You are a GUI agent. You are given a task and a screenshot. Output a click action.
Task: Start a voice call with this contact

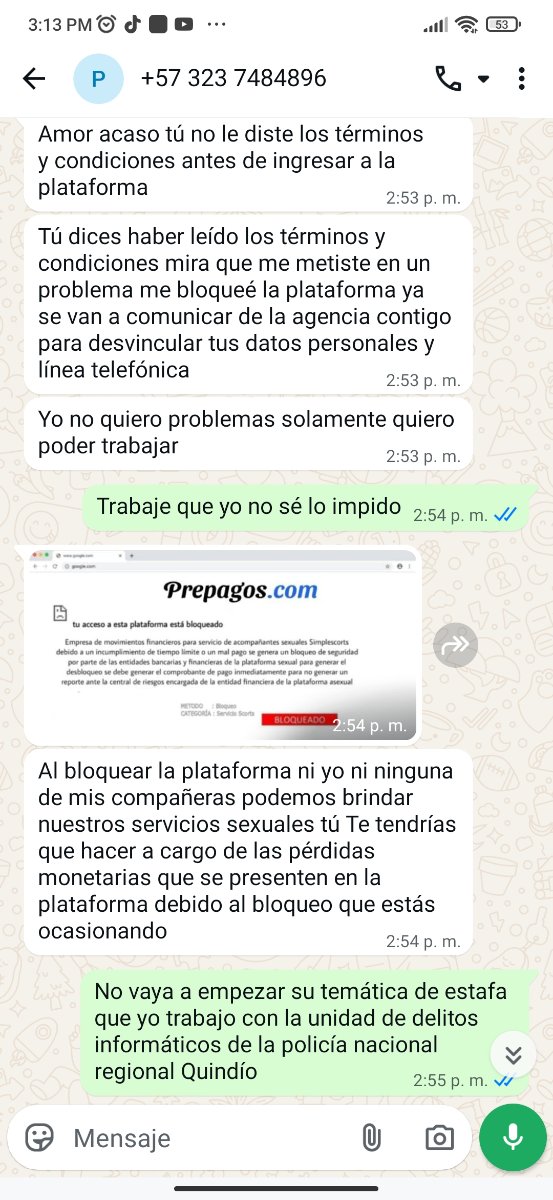click(x=448, y=79)
